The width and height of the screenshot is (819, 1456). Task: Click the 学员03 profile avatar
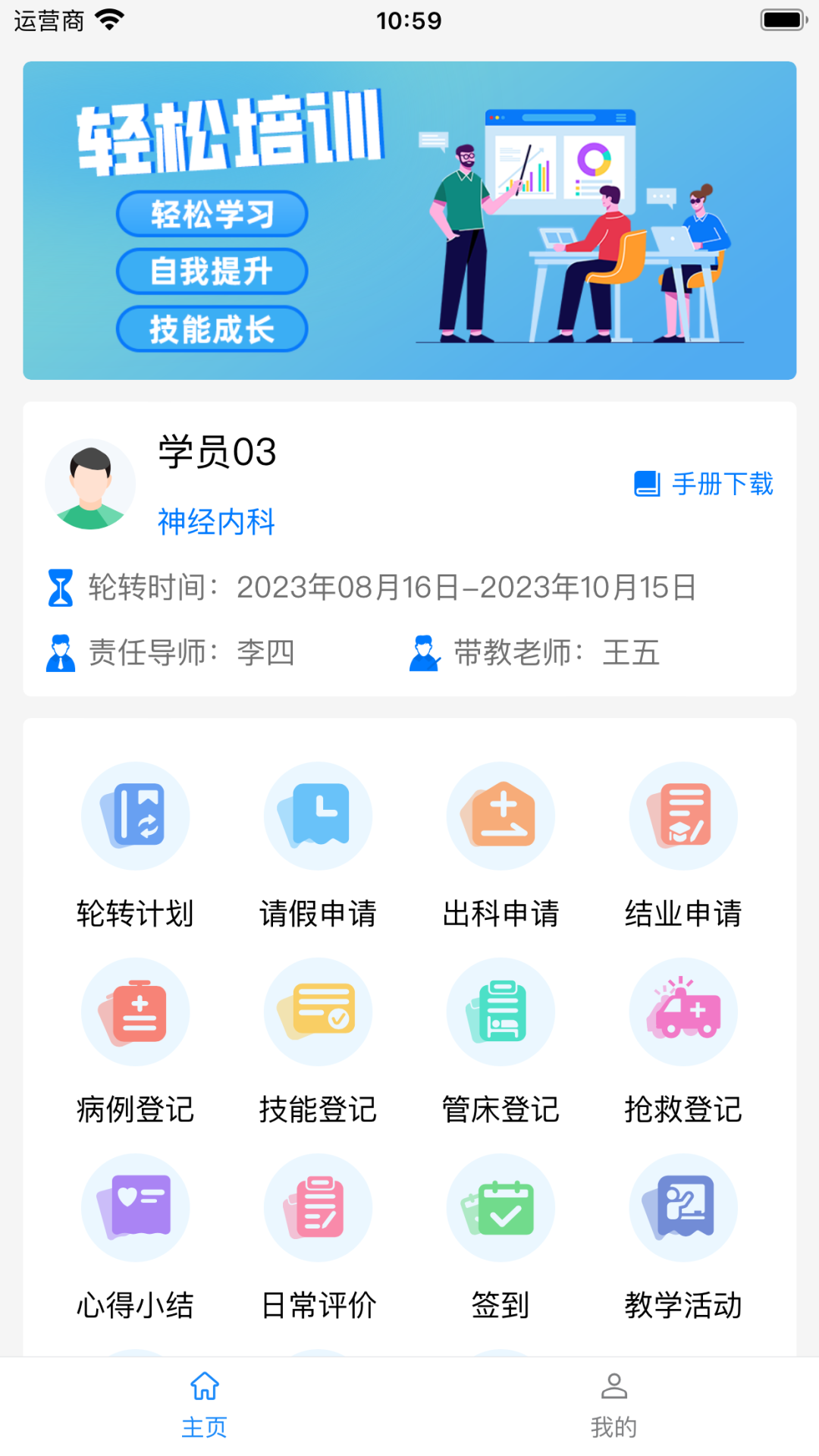coord(90,483)
